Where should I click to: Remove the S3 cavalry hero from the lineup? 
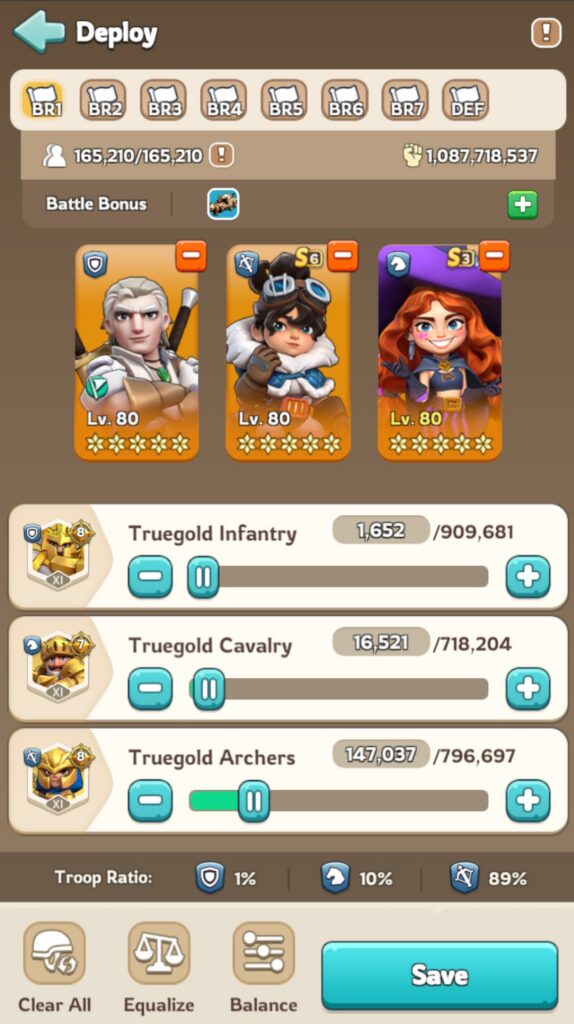click(x=494, y=256)
